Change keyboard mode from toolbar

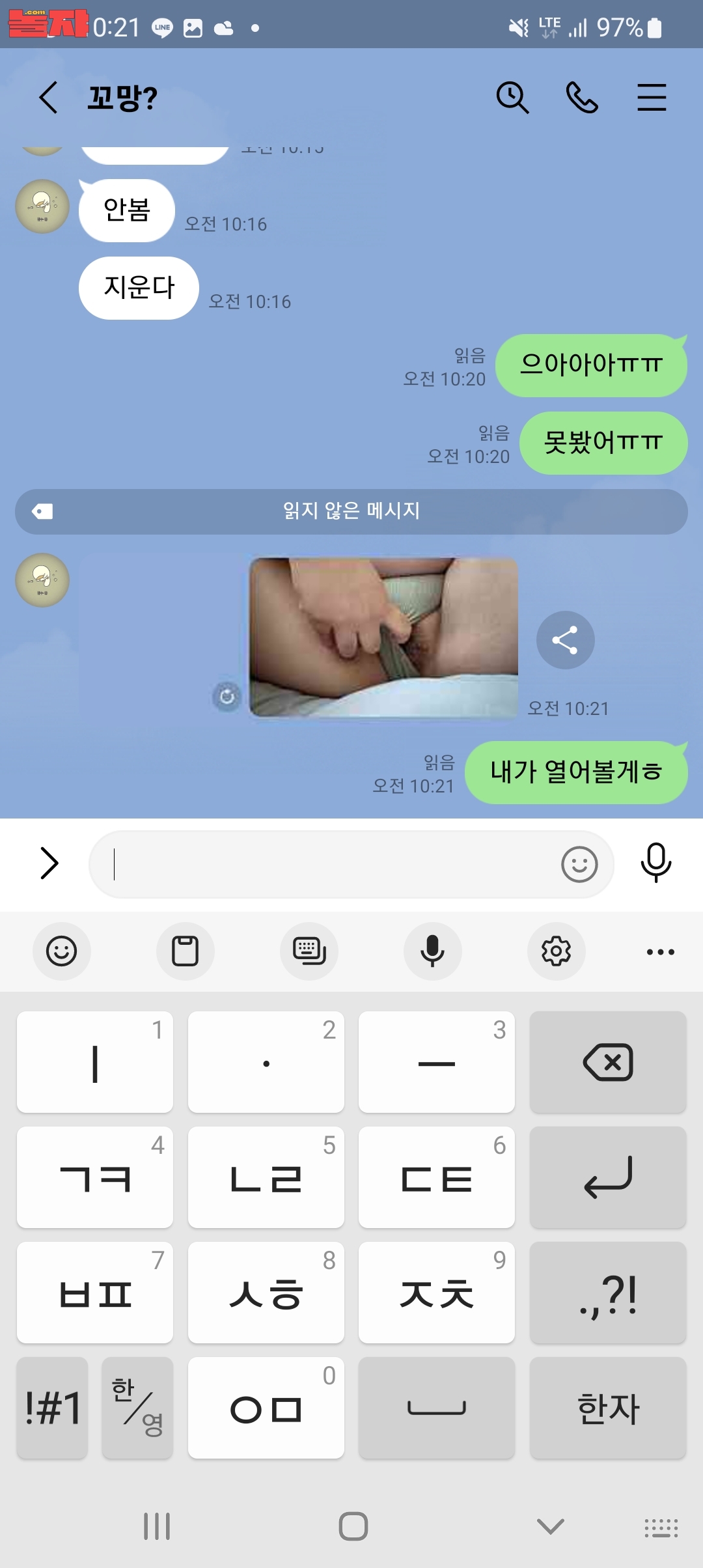pos(309,951)
